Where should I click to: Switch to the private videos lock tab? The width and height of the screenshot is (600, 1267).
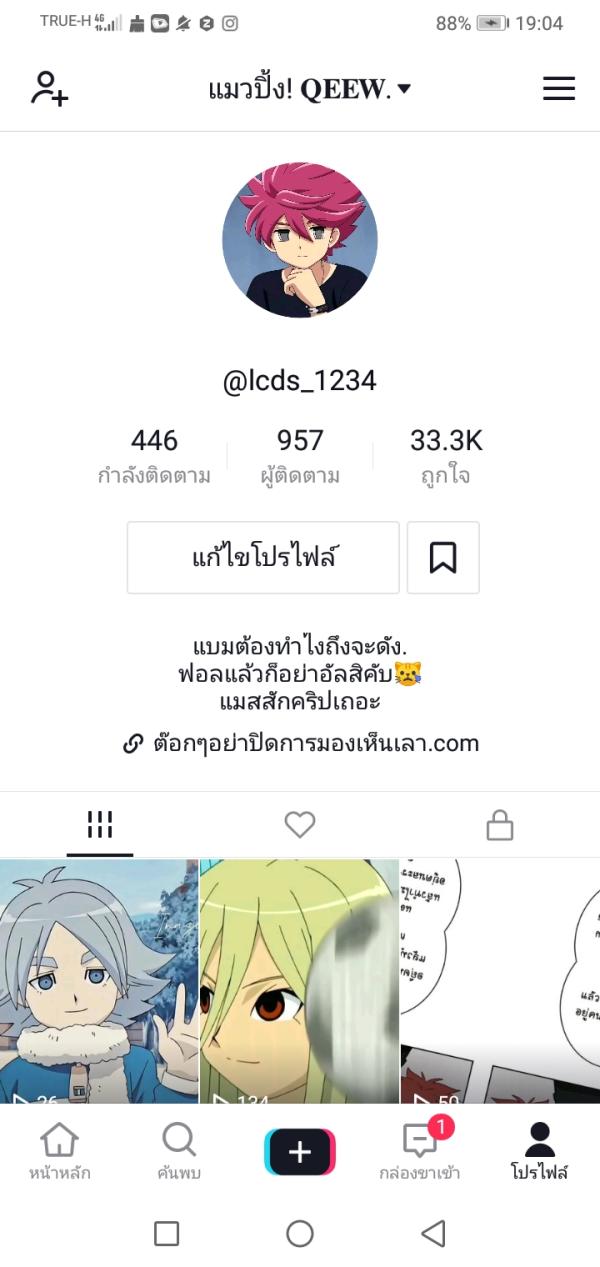(499, 825)
